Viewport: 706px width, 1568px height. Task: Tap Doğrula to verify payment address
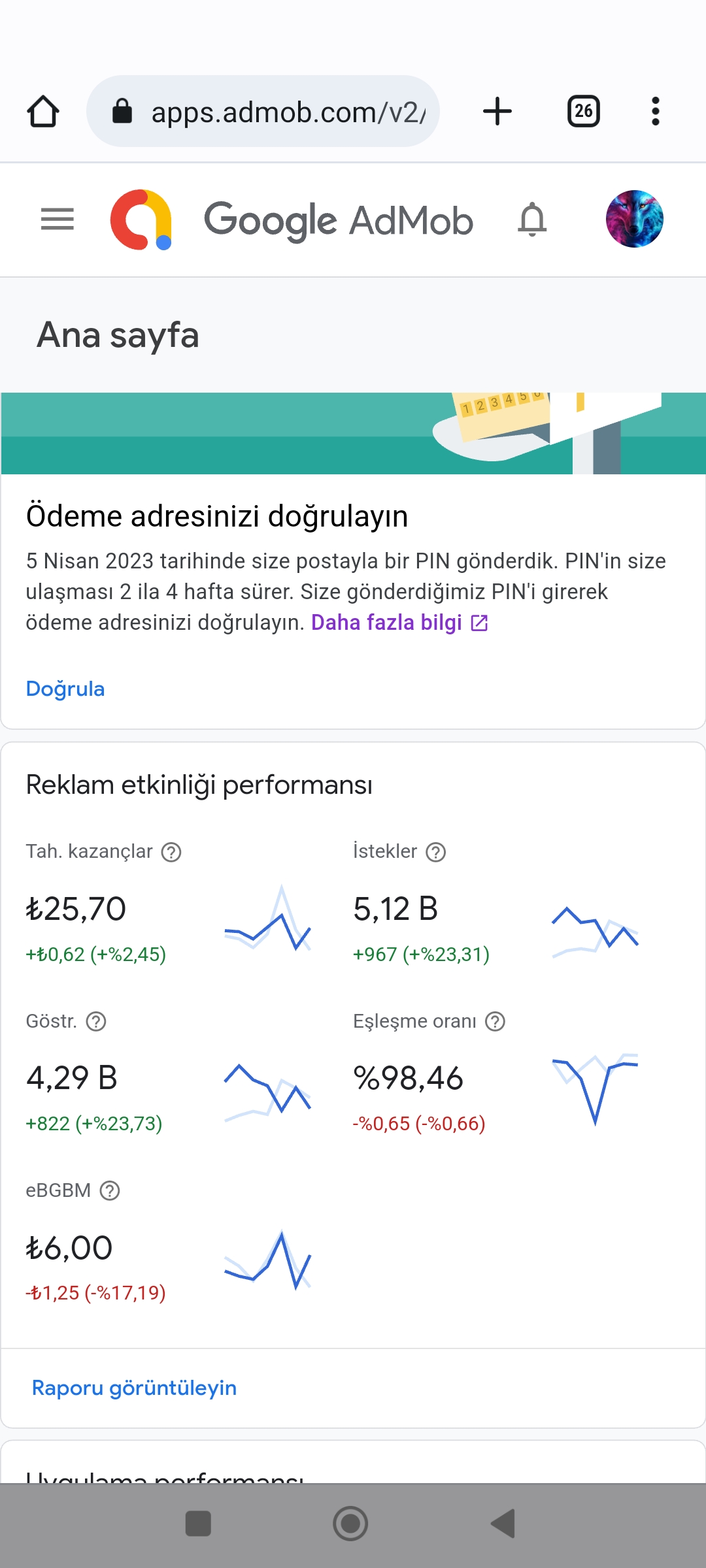65,689
